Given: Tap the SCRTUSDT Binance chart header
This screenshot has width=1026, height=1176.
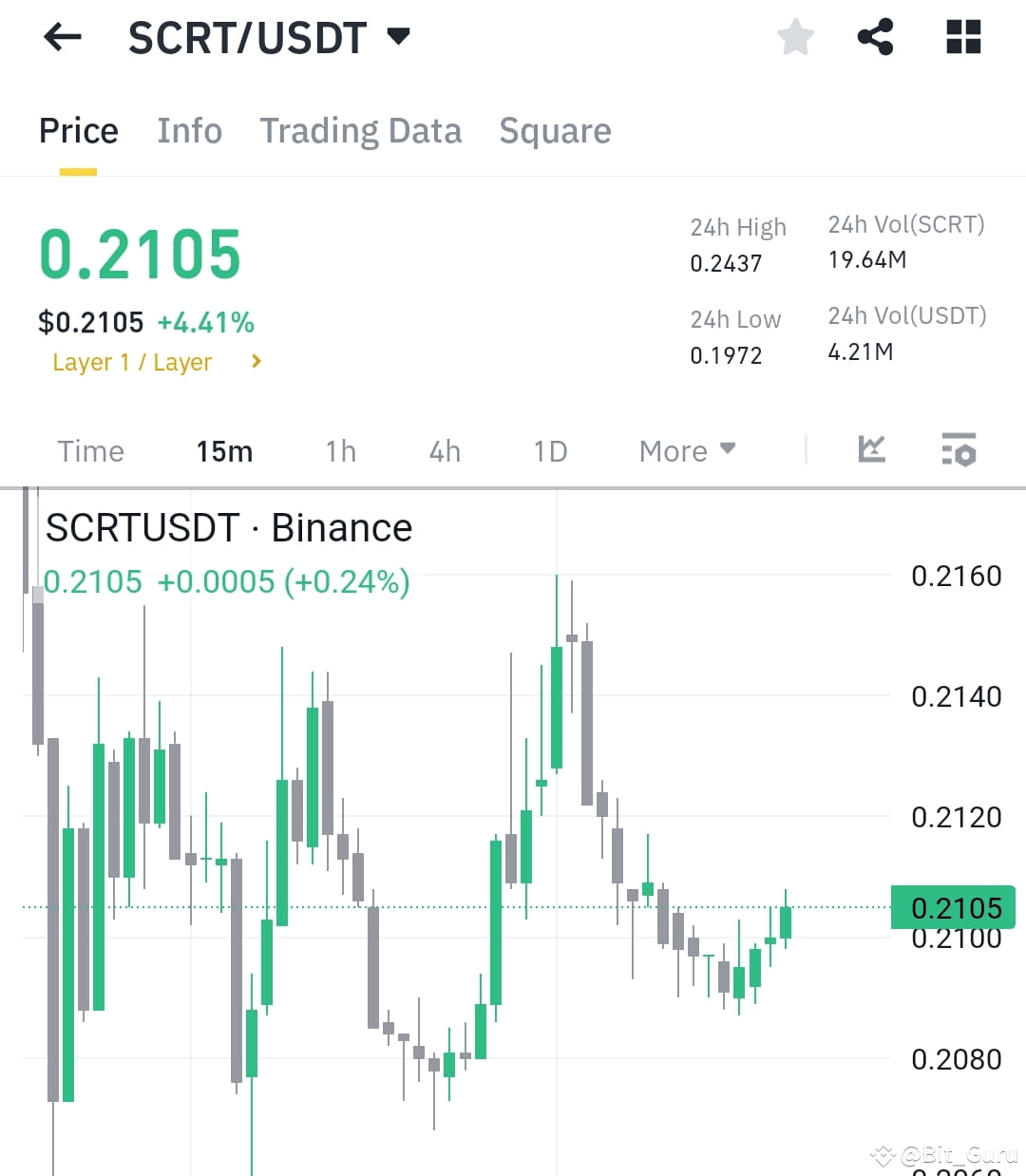Looking at the screenshot, I should click(x=228, y=527).
